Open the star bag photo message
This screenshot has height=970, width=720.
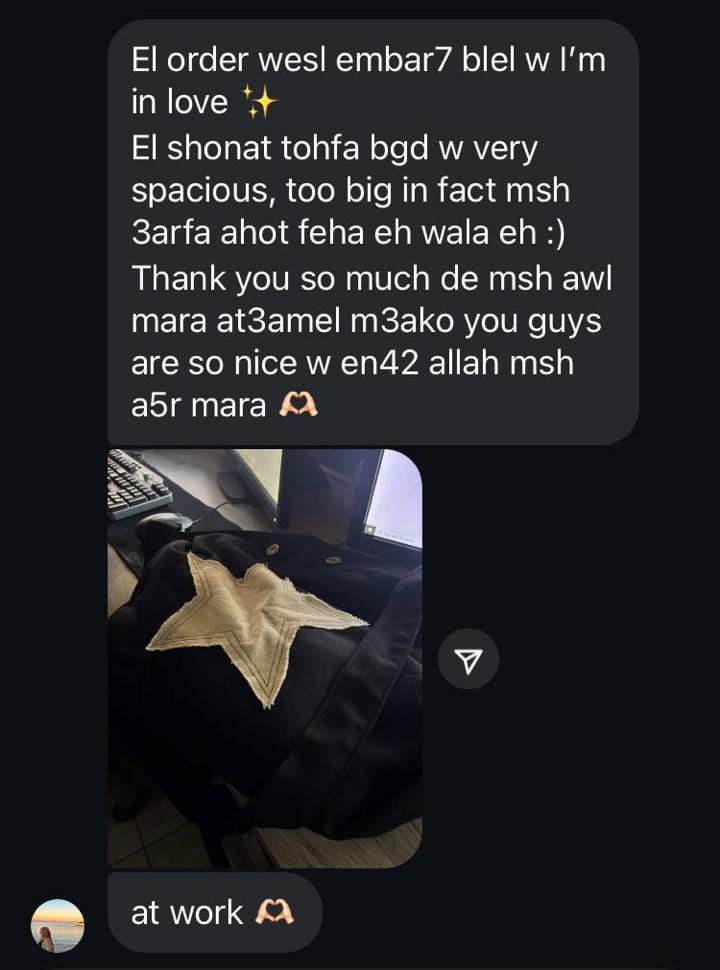[264, 657]
